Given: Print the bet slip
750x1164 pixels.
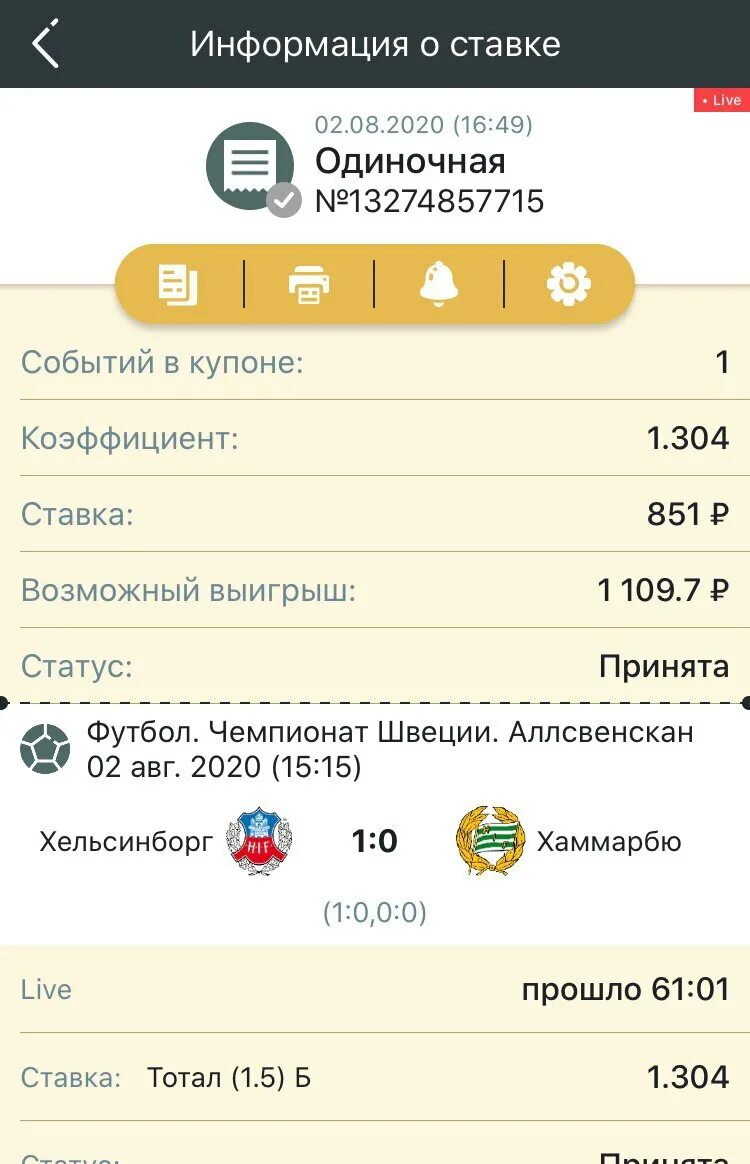Looking at the screenshot, I should pos(308,284).
